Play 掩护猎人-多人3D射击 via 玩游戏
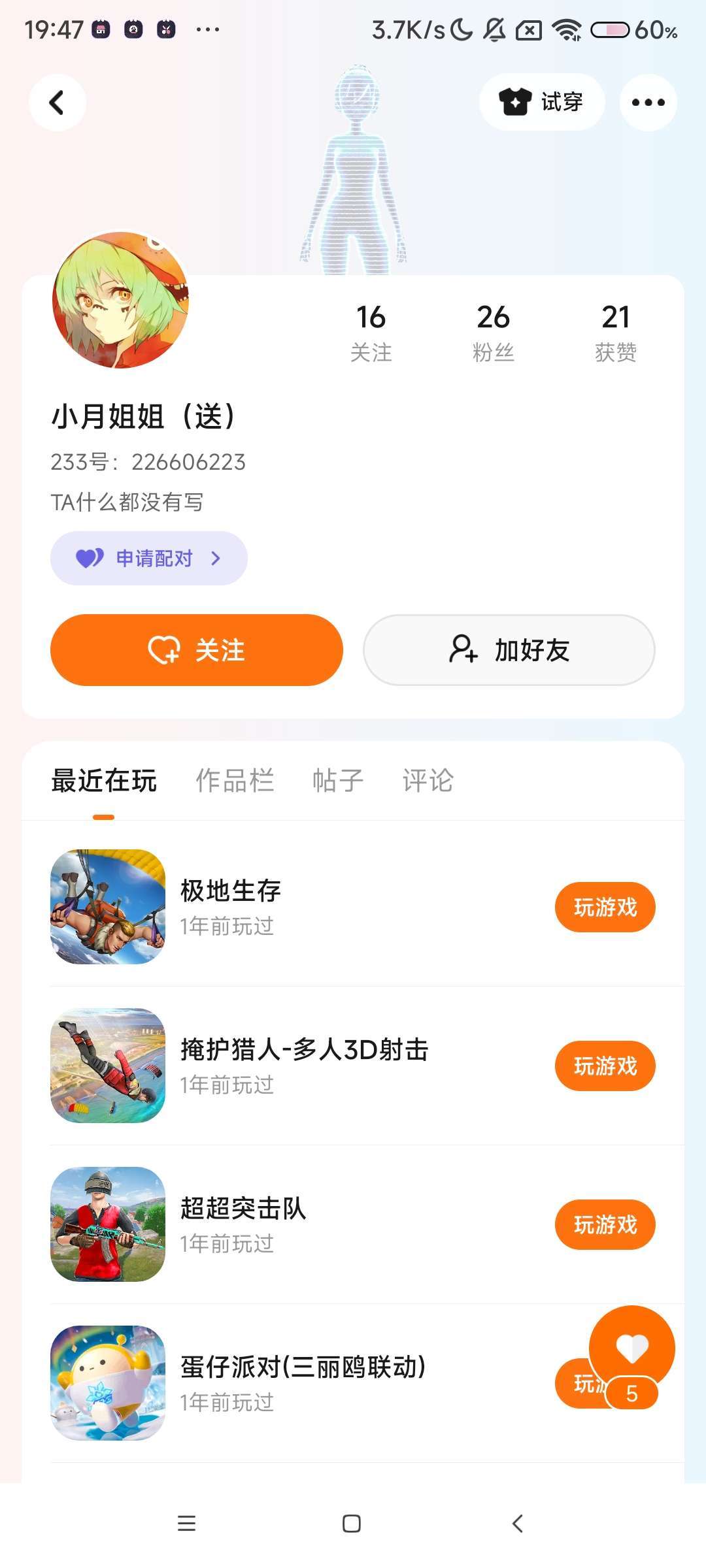The height and width of the screenshot is (1568, 706). click(x=605, y=1066)
